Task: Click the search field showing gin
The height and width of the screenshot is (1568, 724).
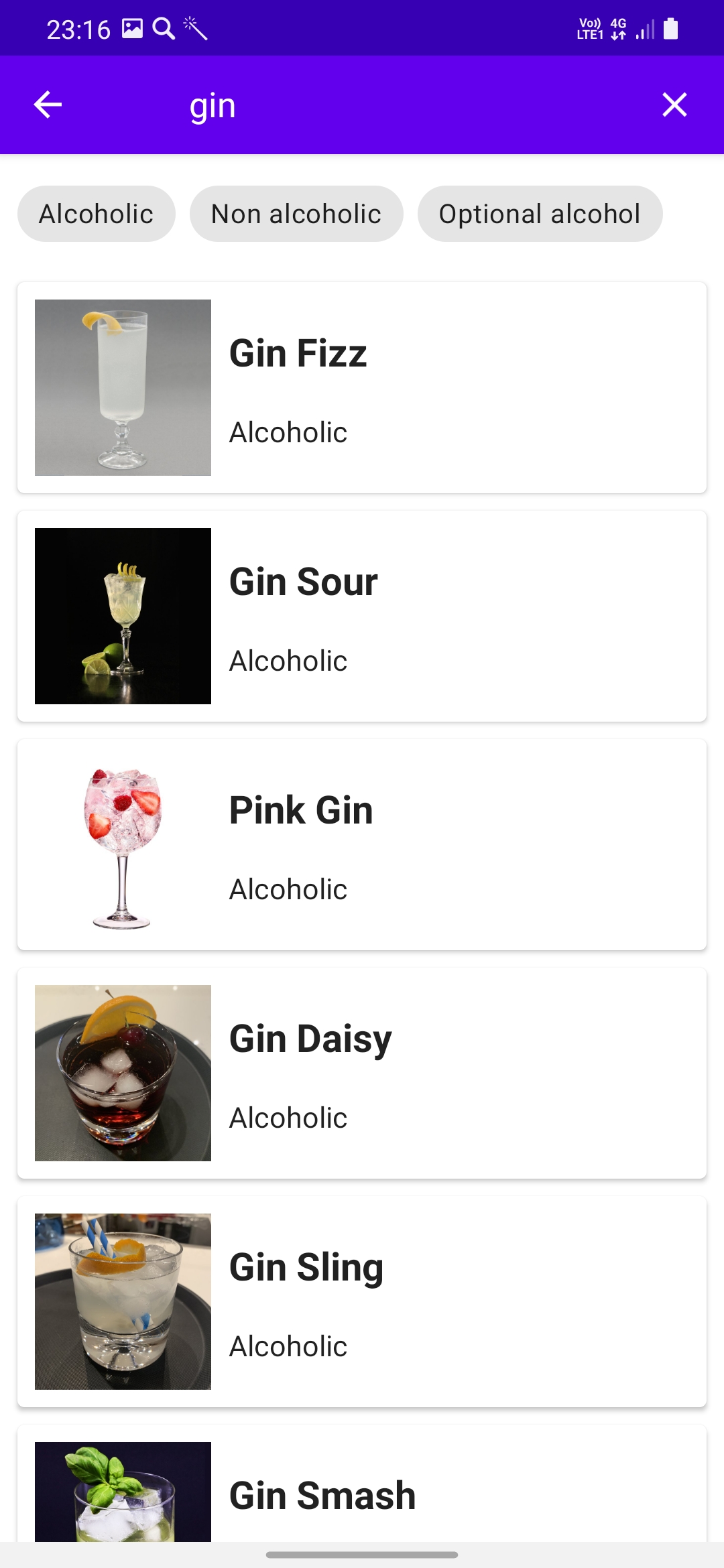Action: (268, 104)
